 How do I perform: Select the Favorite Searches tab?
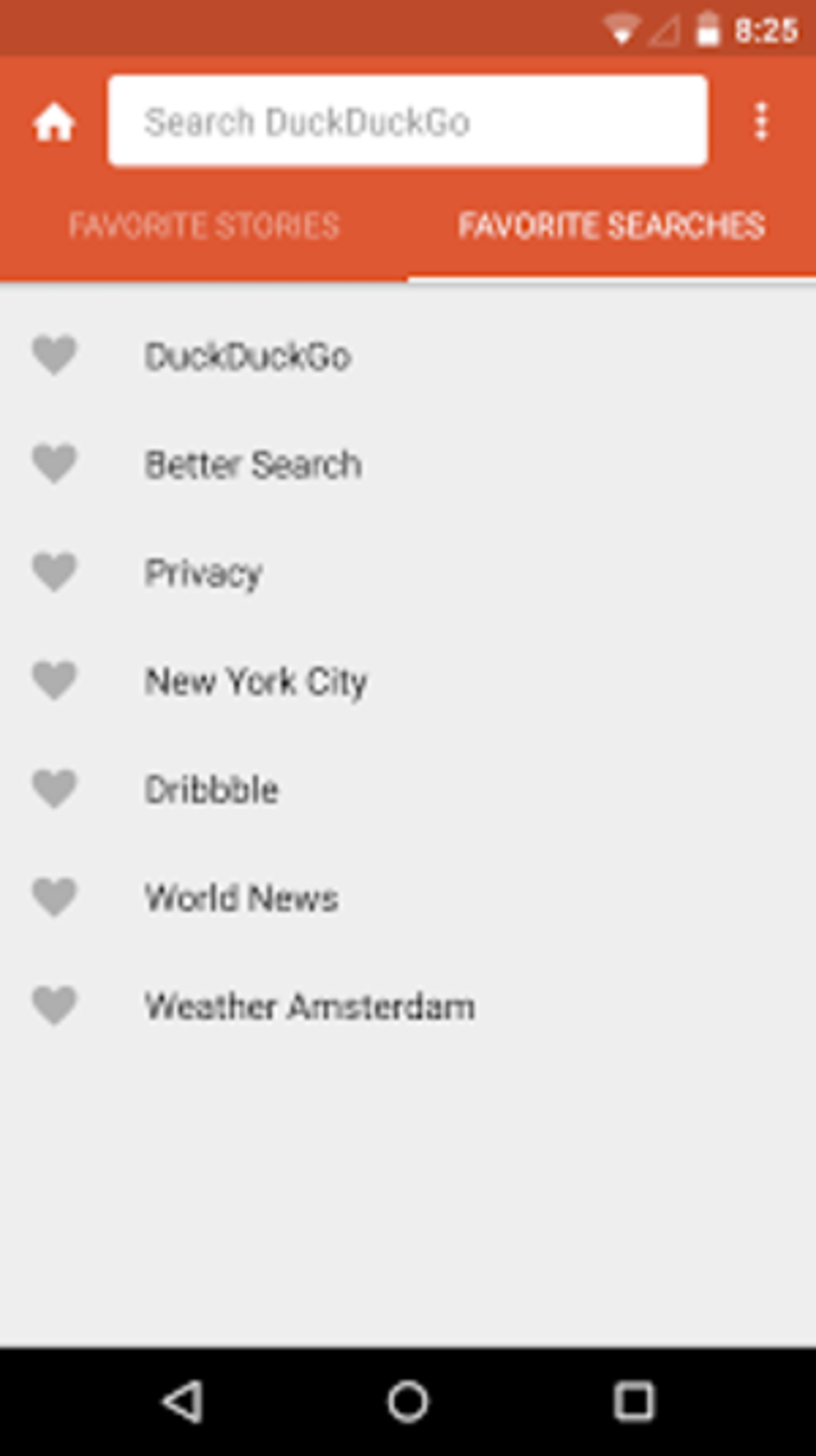[611, 227]
